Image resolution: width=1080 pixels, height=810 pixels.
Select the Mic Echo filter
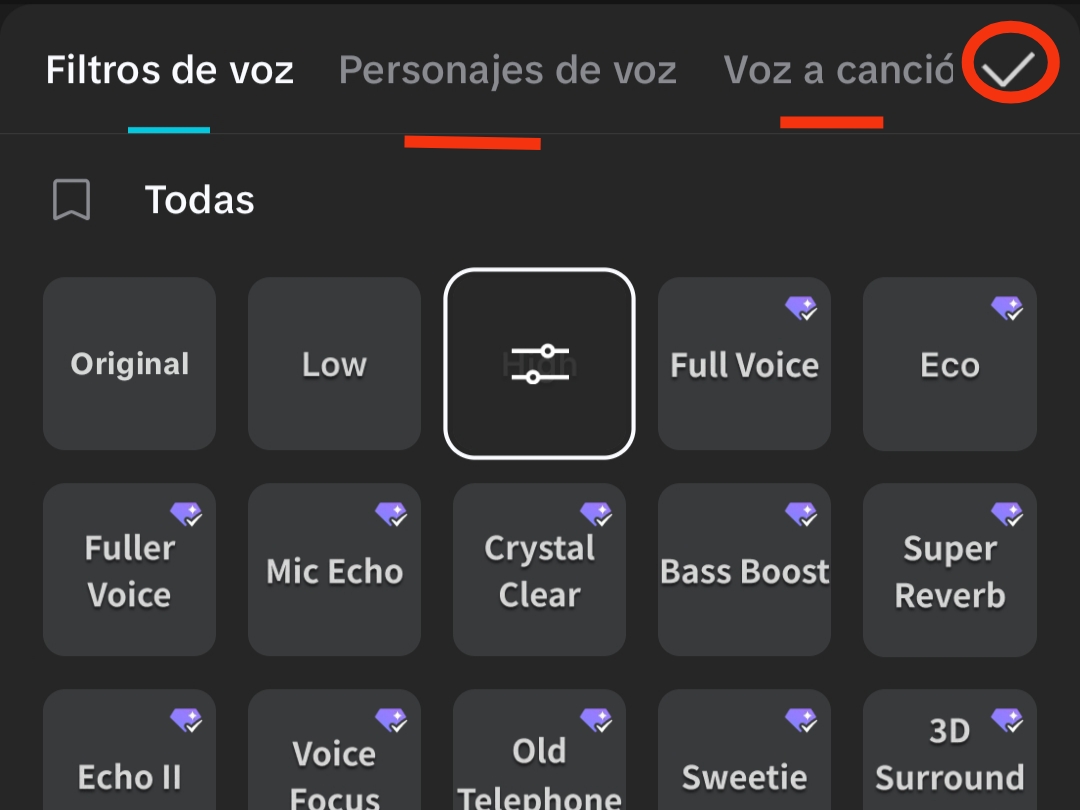tap(334, 570)
